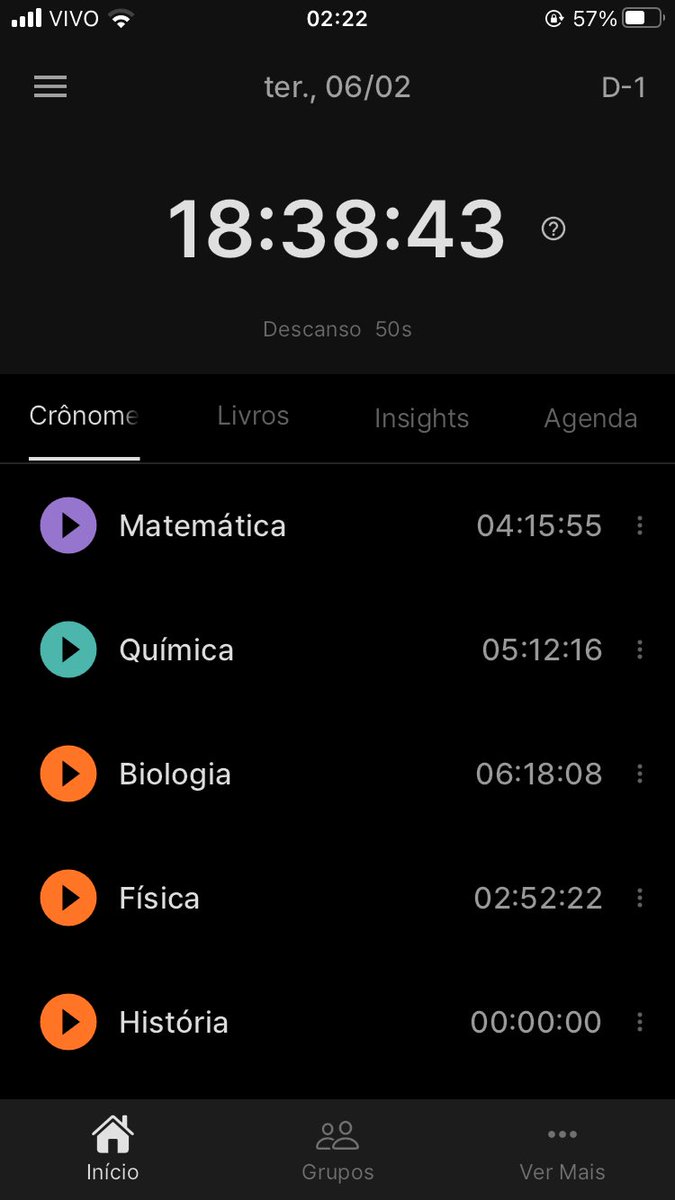
Task: Play the Biologia stopwatch
Action: coord(68,774)
